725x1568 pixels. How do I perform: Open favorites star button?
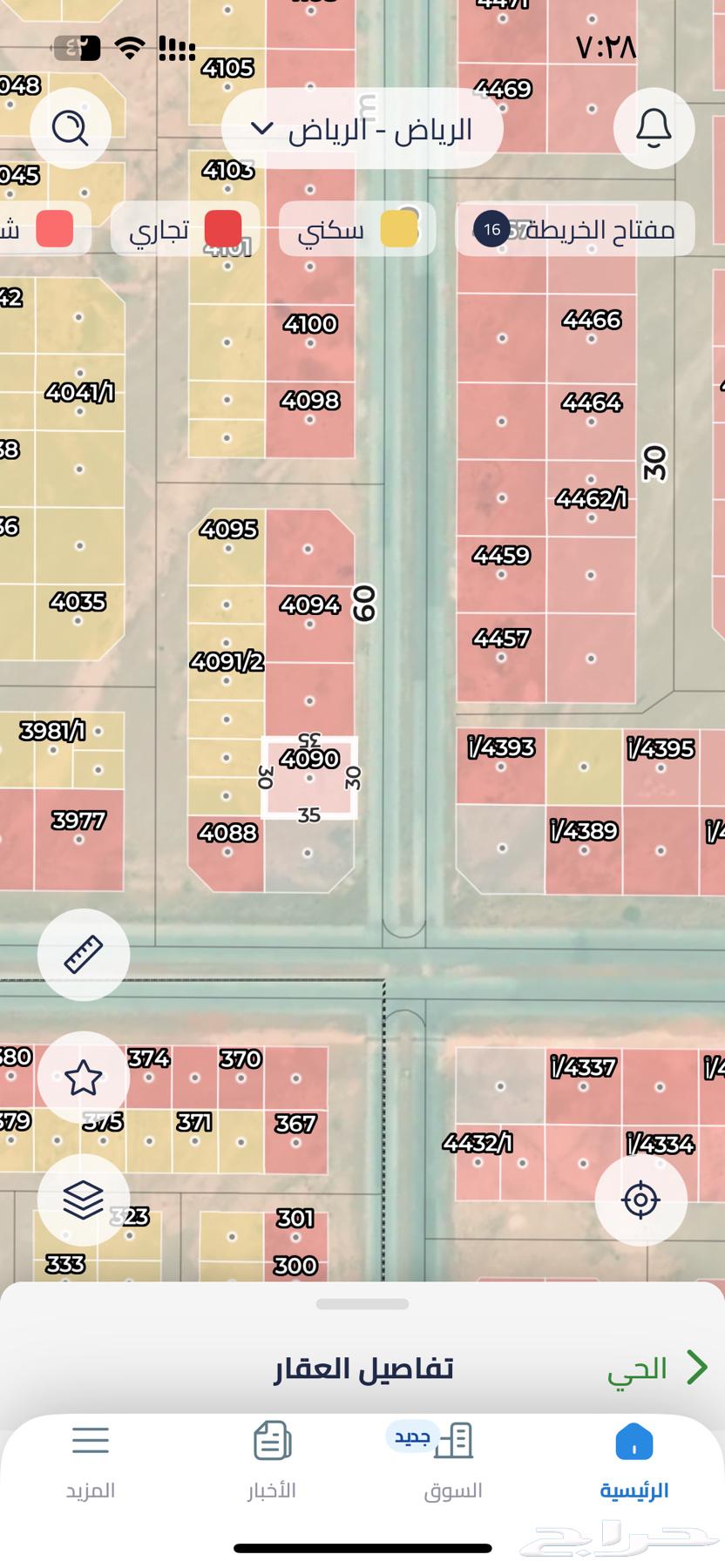(84, 1078)
